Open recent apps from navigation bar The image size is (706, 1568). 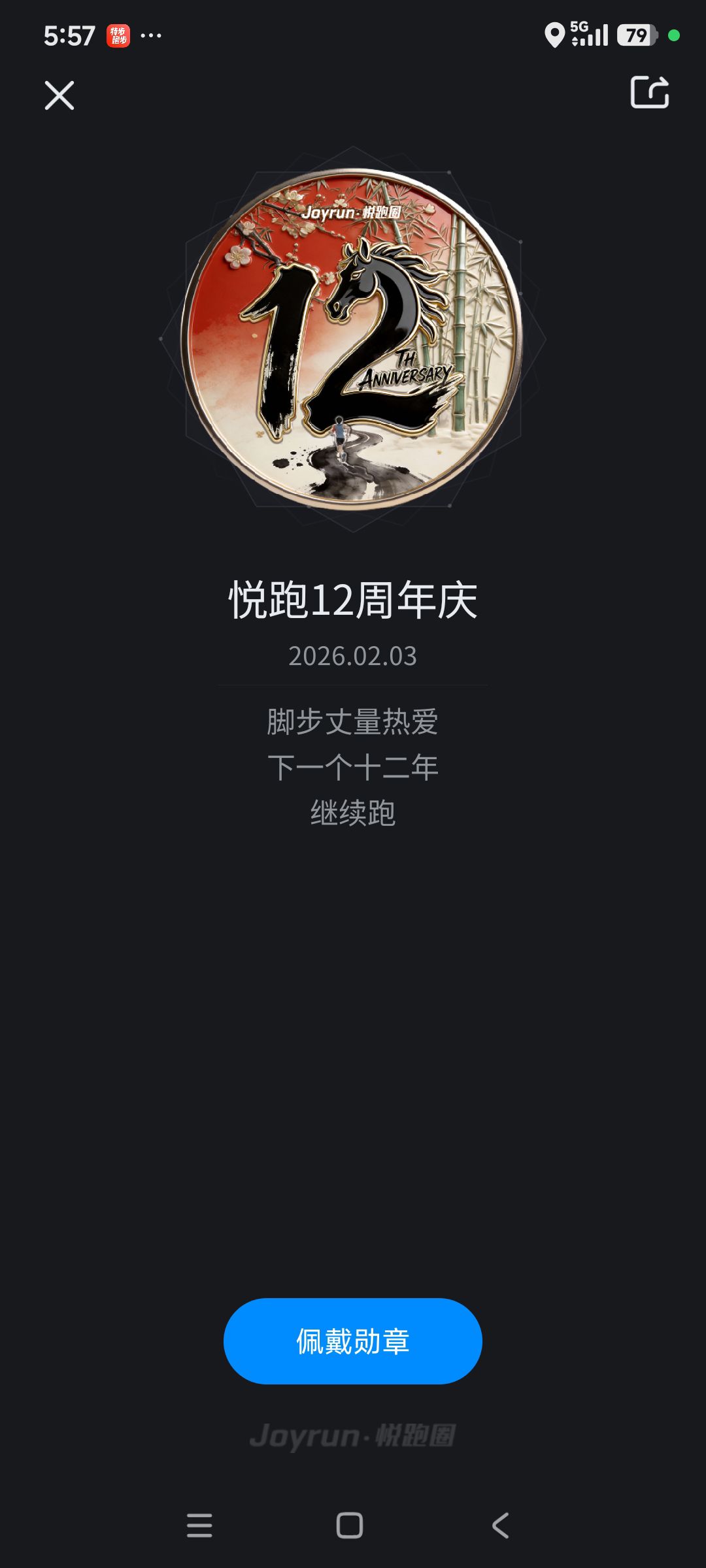(x=199, y=1526)
